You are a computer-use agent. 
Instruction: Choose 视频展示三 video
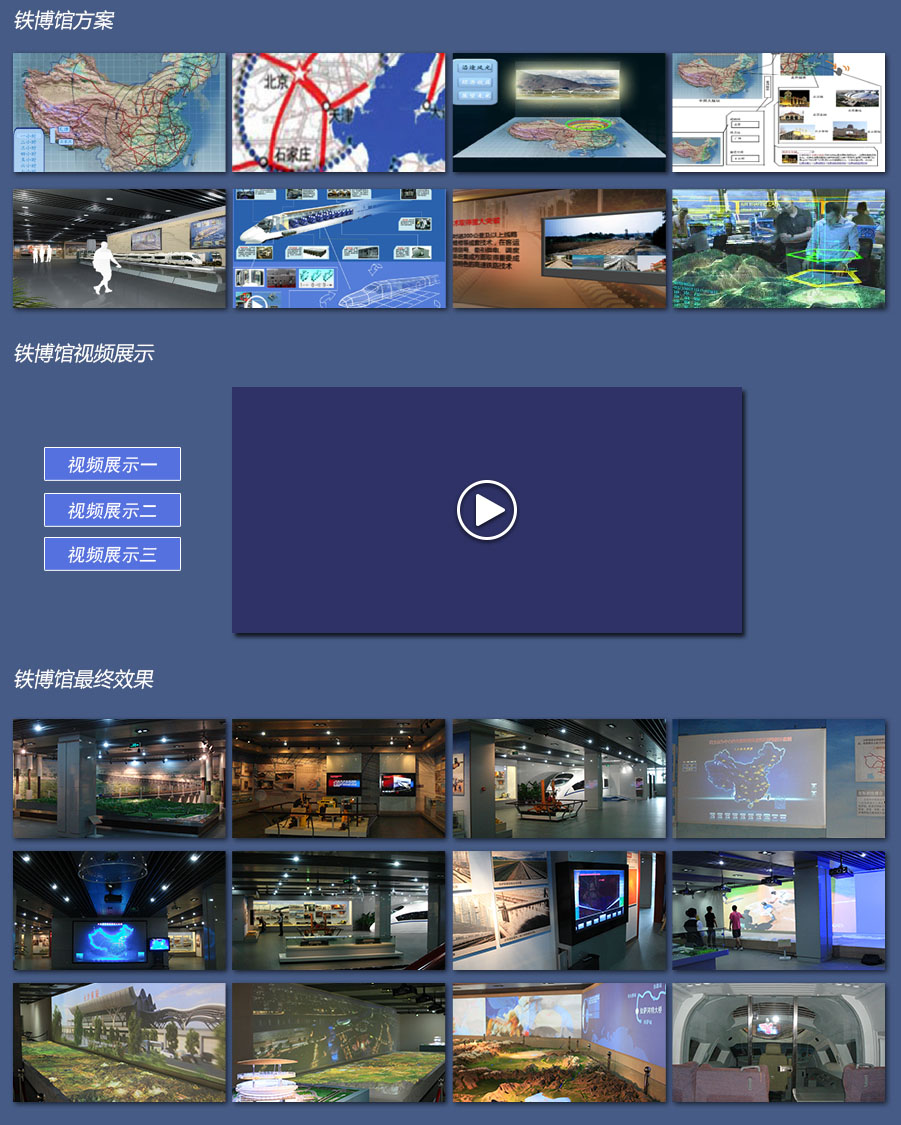112,554
